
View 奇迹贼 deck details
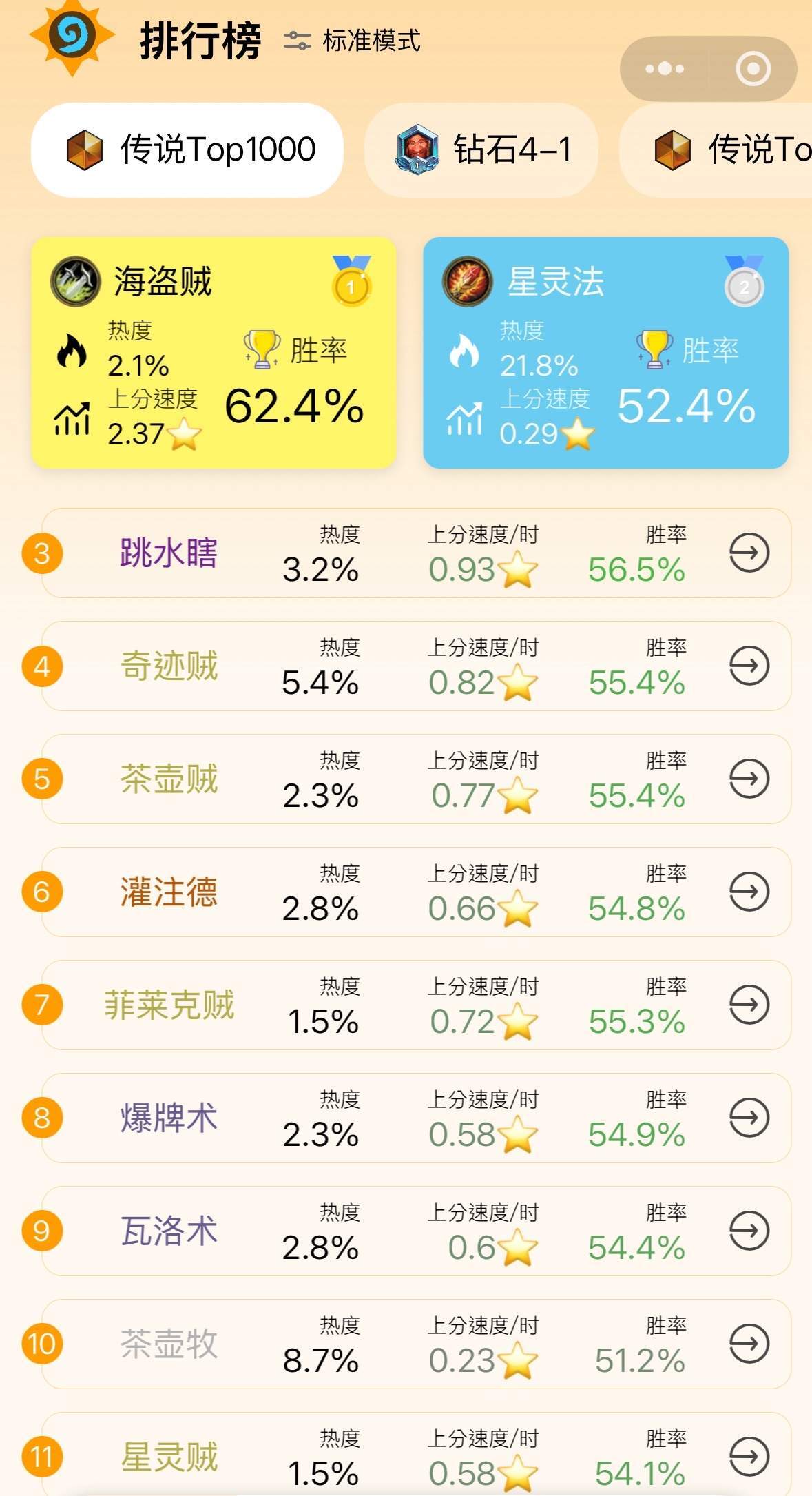tap(749, 666)
